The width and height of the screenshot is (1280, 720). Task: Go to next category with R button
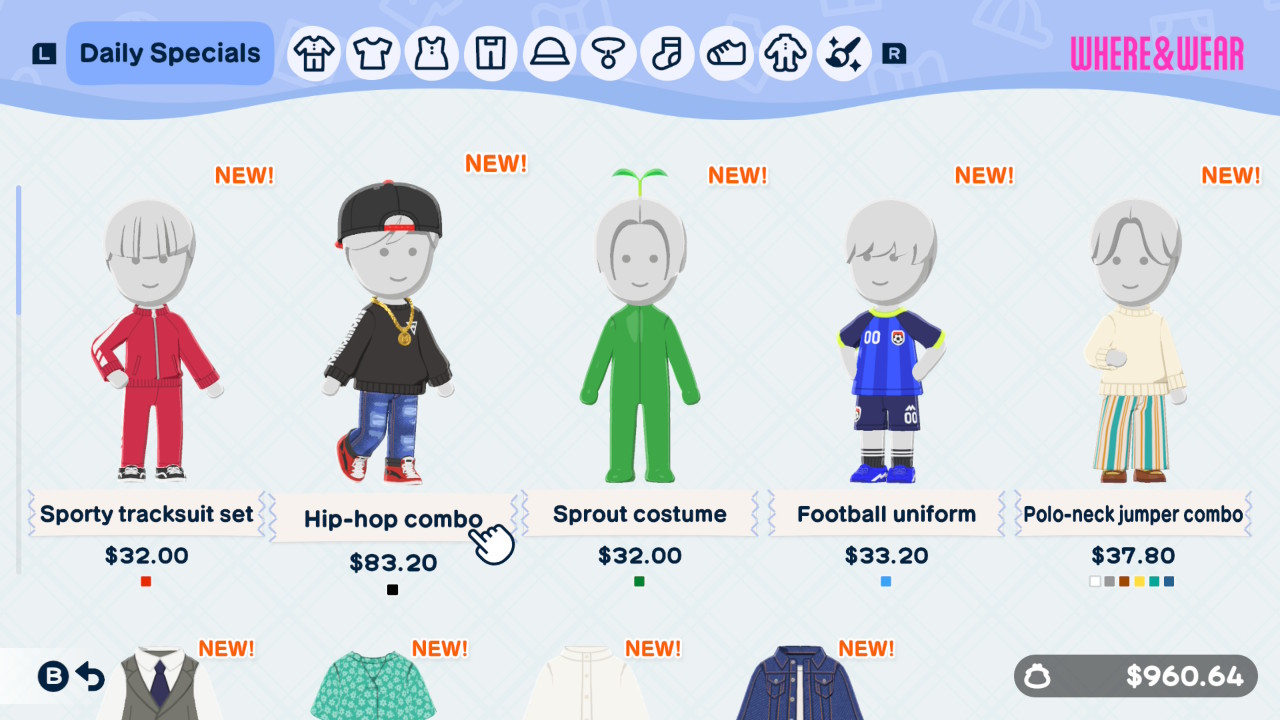(894, 53)
